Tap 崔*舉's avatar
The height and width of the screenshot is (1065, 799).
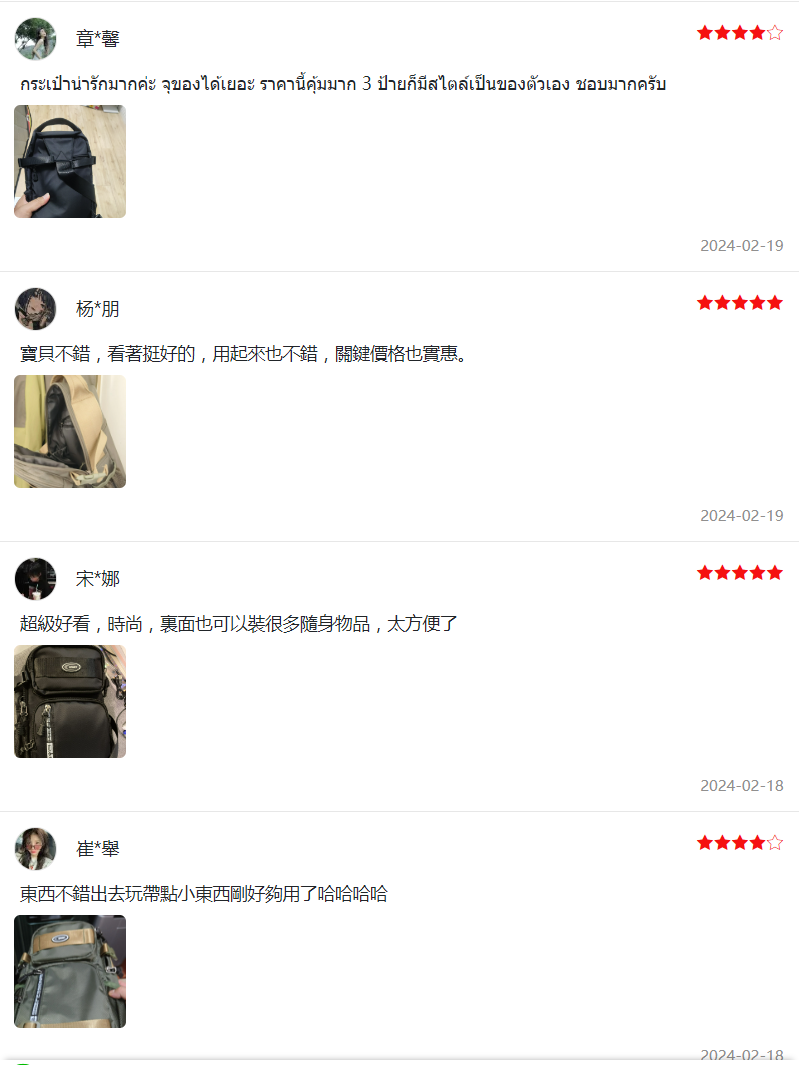click(x=35, y=849)
